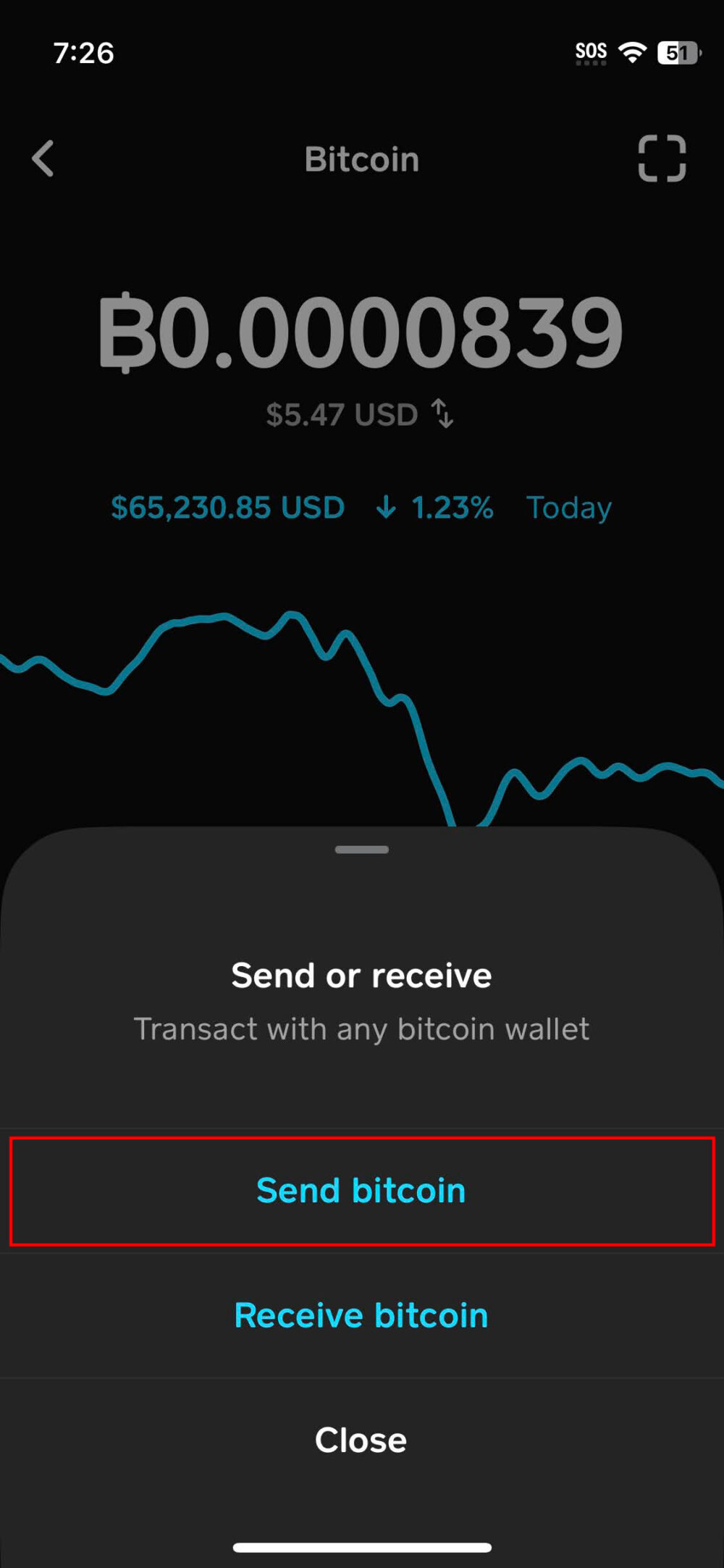Tap the $65,230.85 USD price text
Screen dimensions: 724x1568
pos(228,508)
